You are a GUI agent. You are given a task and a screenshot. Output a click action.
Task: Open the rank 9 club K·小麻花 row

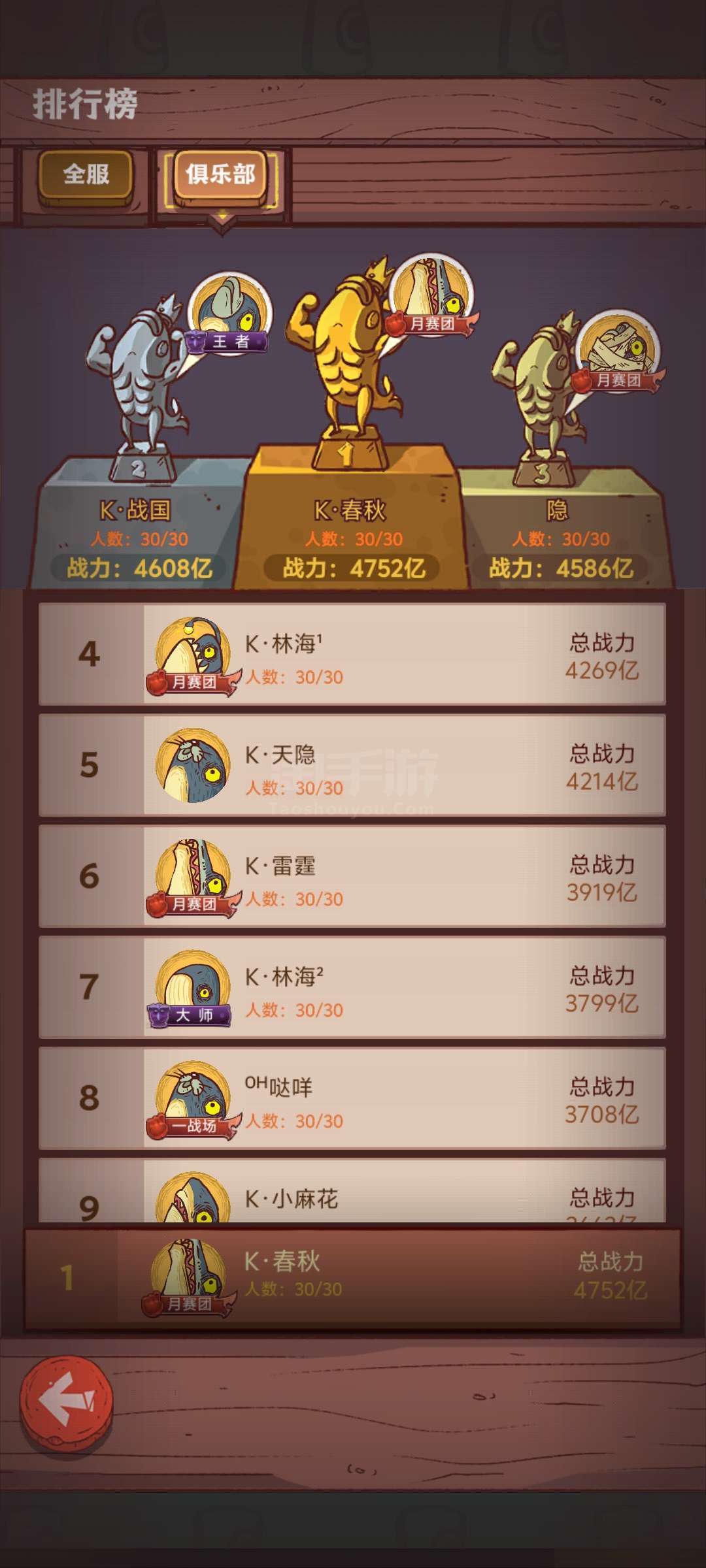352,1190
